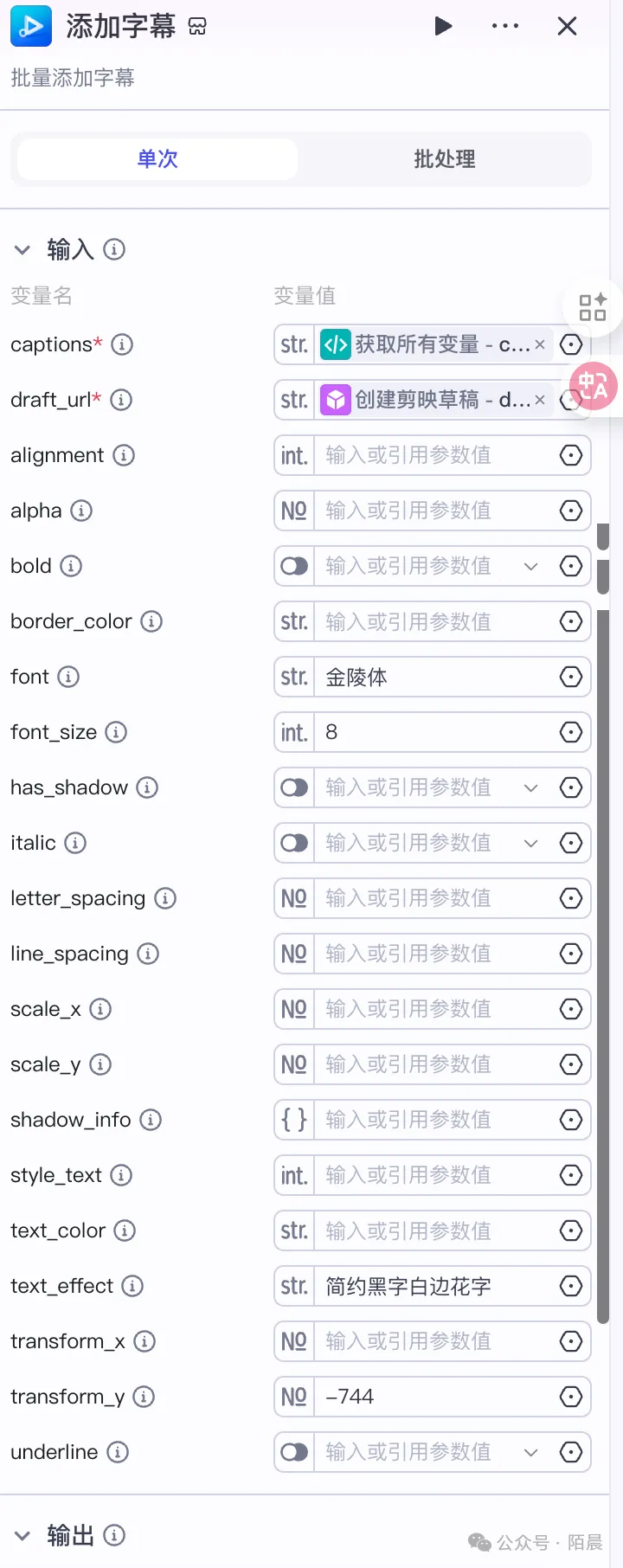Edit the font field showing 金陵体
The height and width of the screenshot is (1568, 623).
(x=433, y=677)
